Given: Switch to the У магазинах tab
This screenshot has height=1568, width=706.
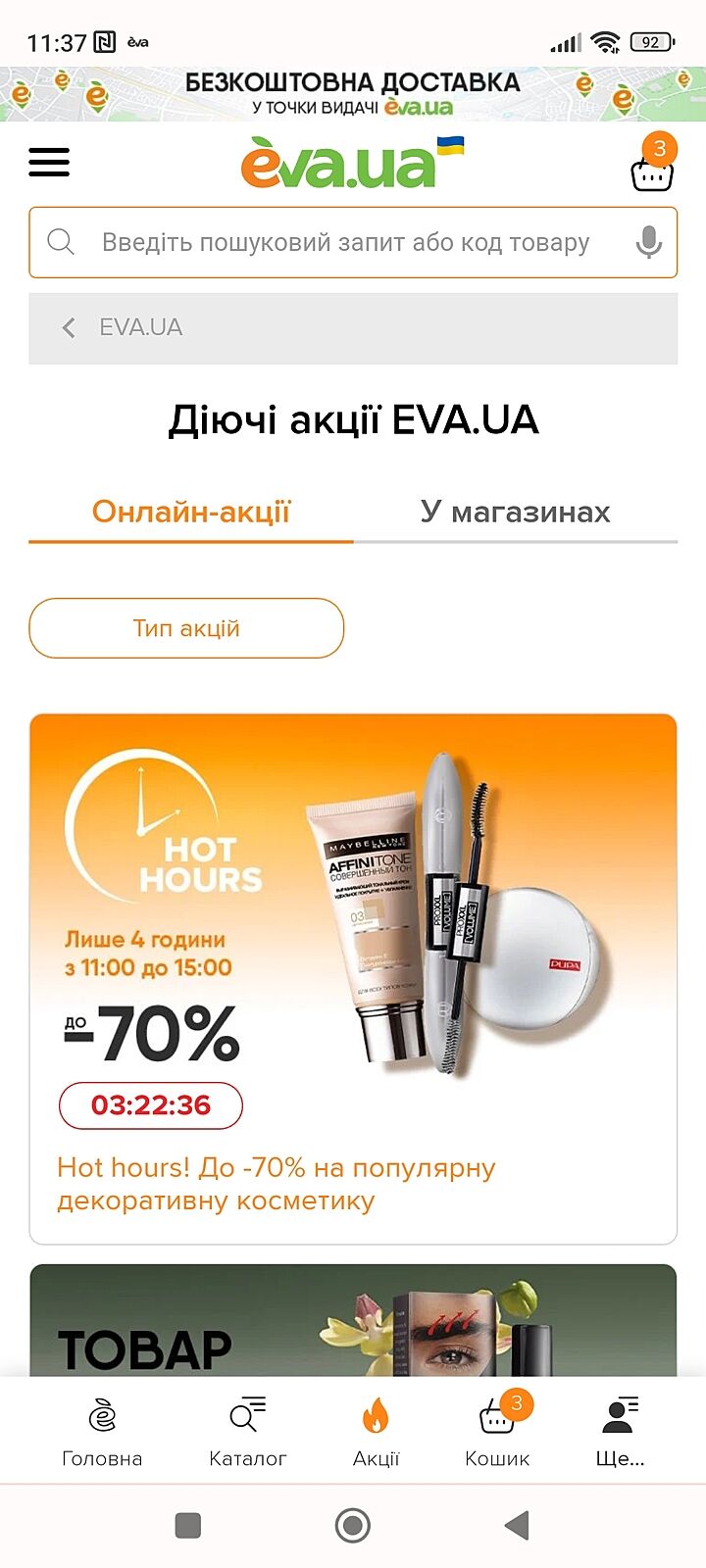Looking at the screenshot, I should tap(515, 512).
